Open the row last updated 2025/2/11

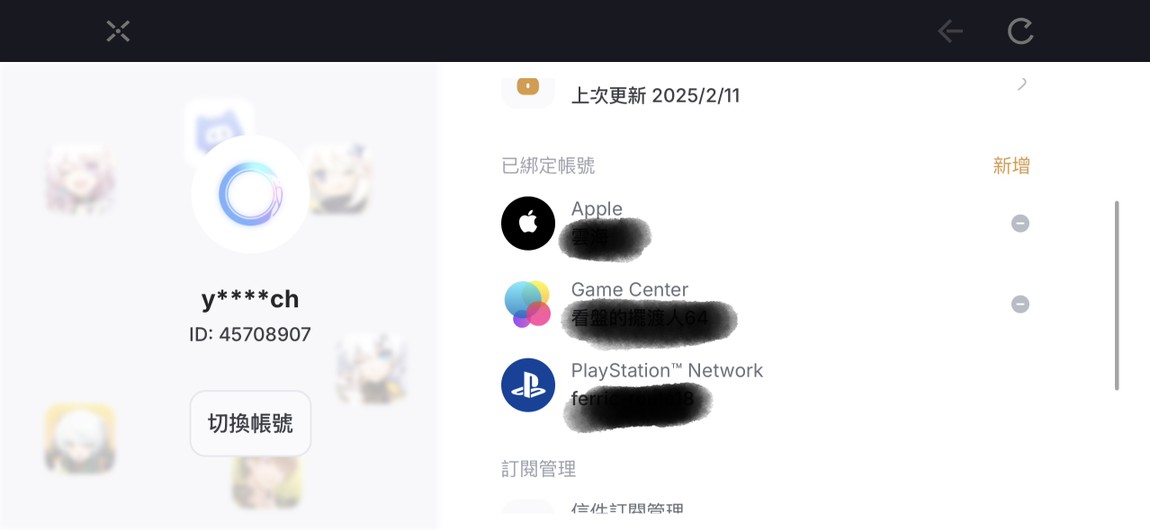(765, 90)
